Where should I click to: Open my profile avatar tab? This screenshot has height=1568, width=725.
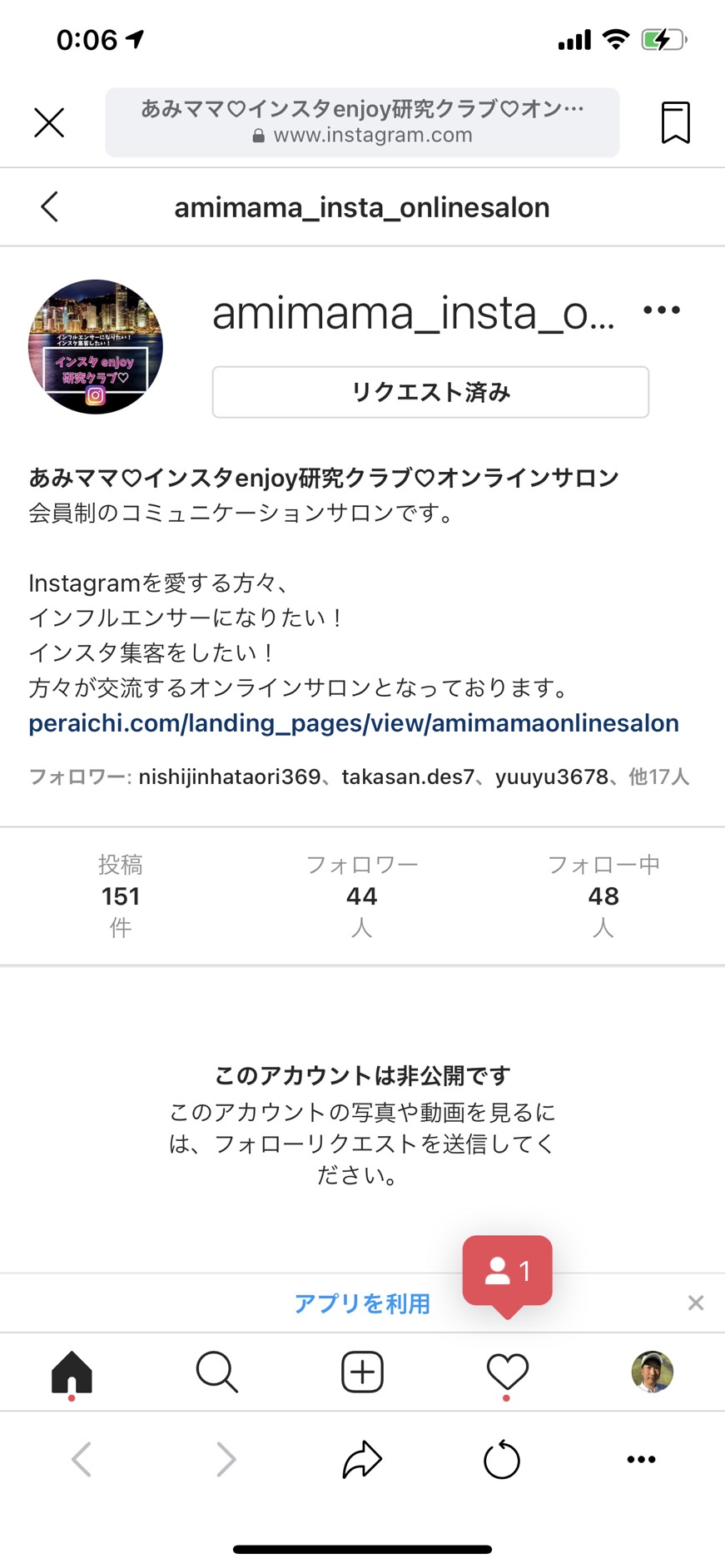tap(652, 1372)
